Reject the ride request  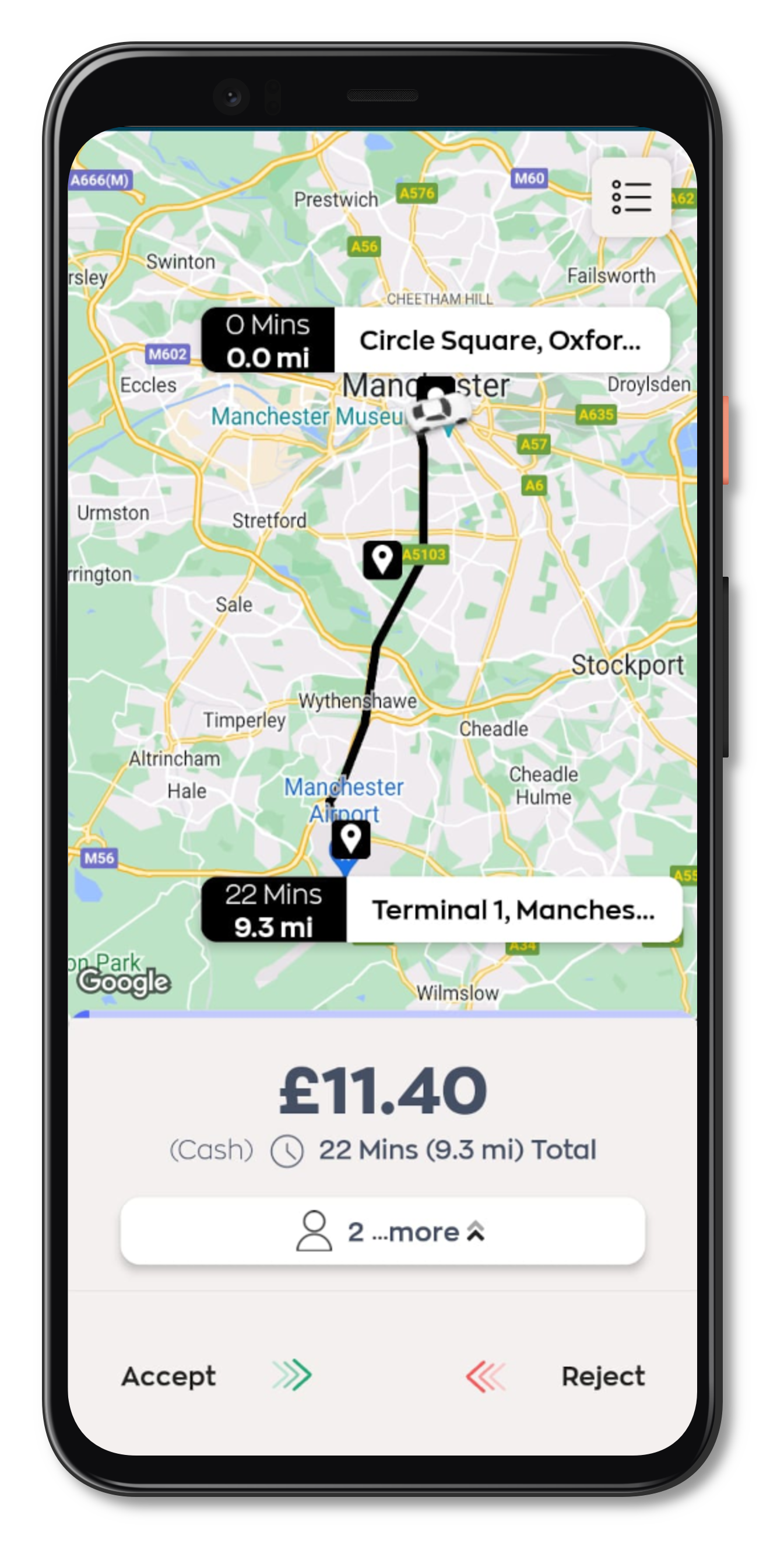[x=556, y=1376]
